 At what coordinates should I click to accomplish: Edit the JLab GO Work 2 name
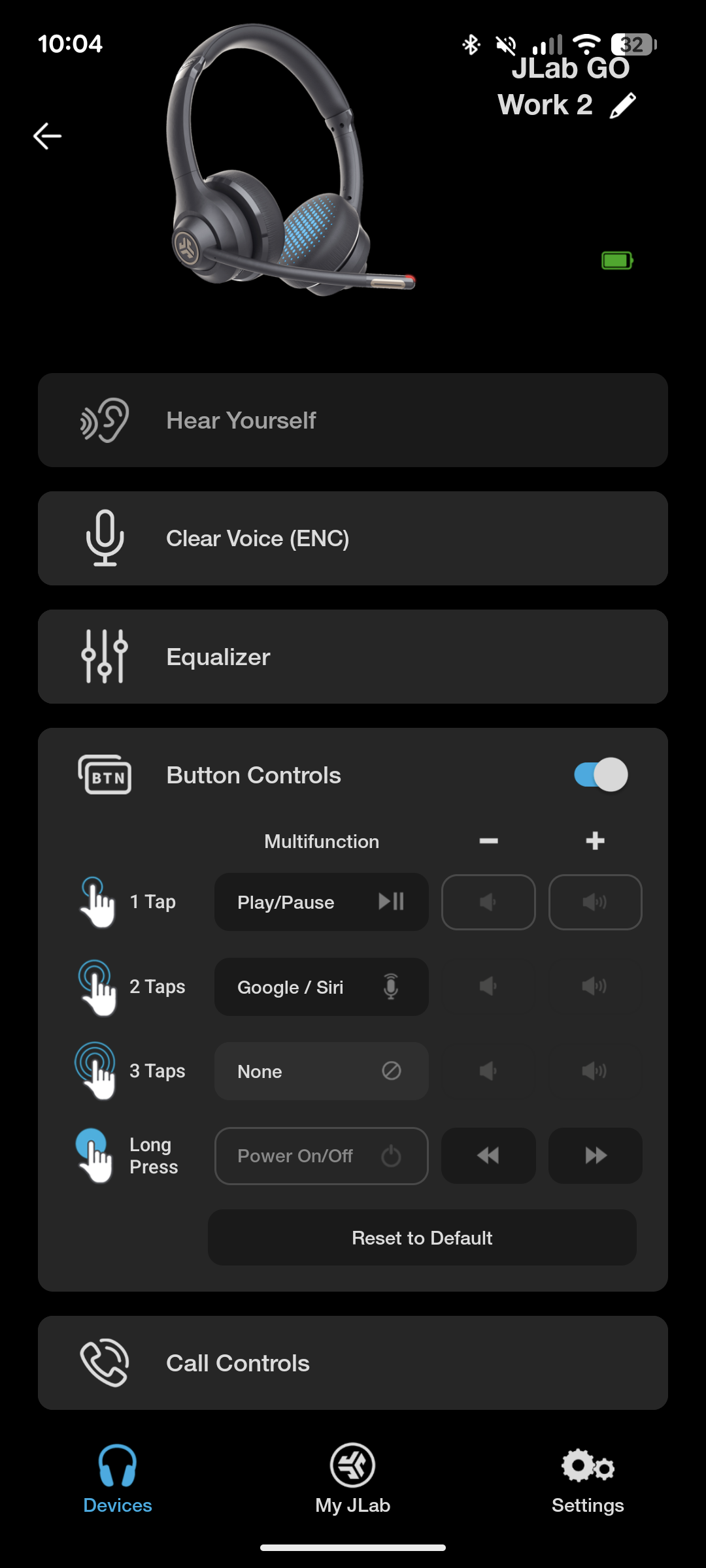click(622, 106)
